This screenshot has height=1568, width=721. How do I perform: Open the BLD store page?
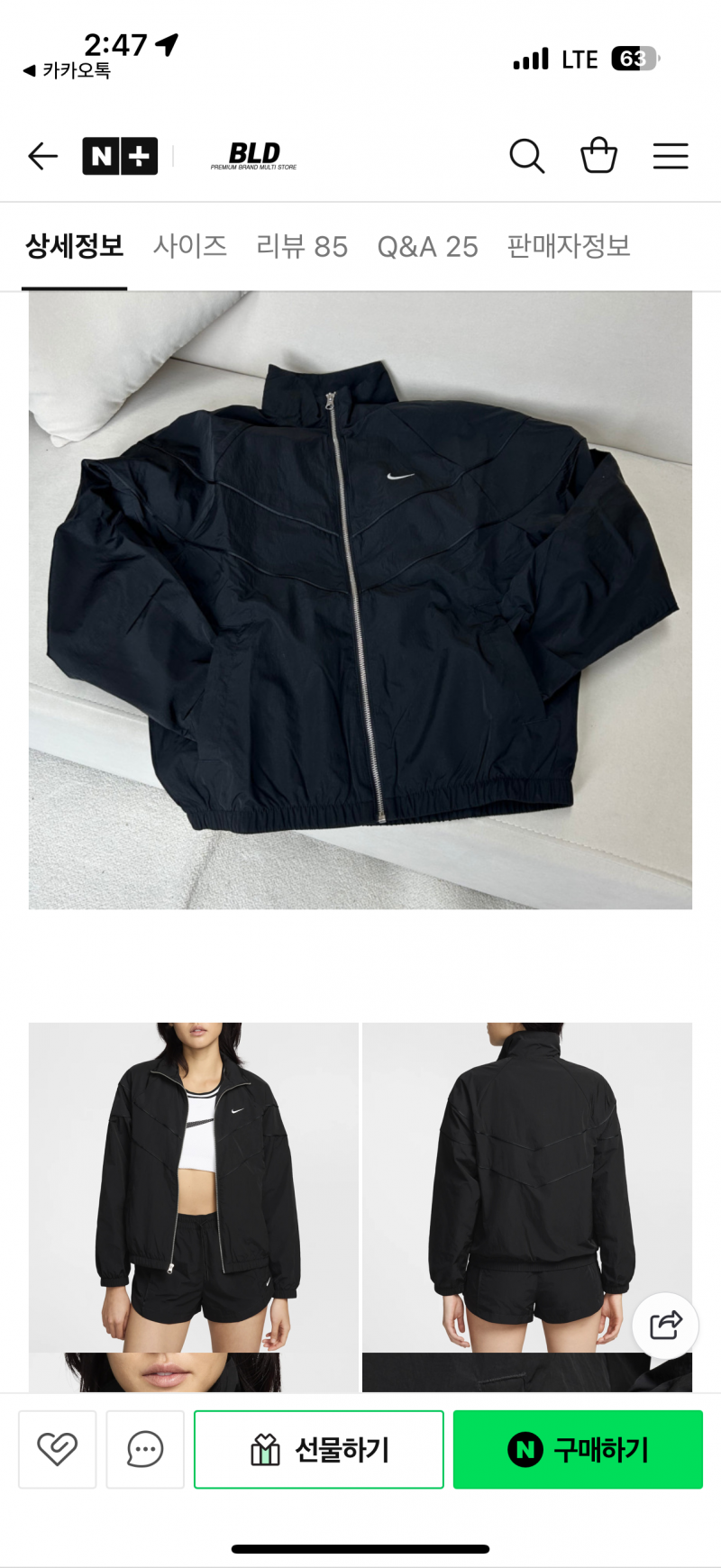(x=254, y=156)
